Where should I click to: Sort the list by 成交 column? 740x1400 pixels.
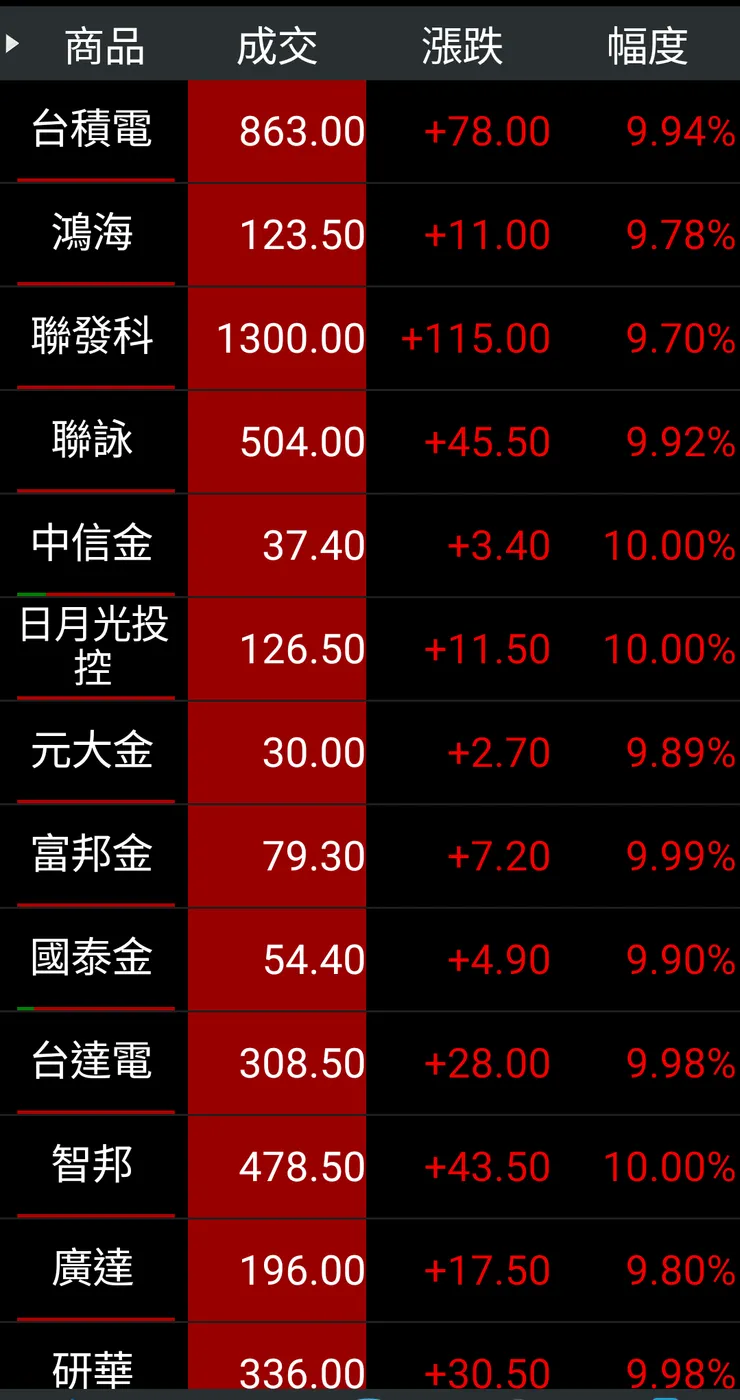point(277,46)
